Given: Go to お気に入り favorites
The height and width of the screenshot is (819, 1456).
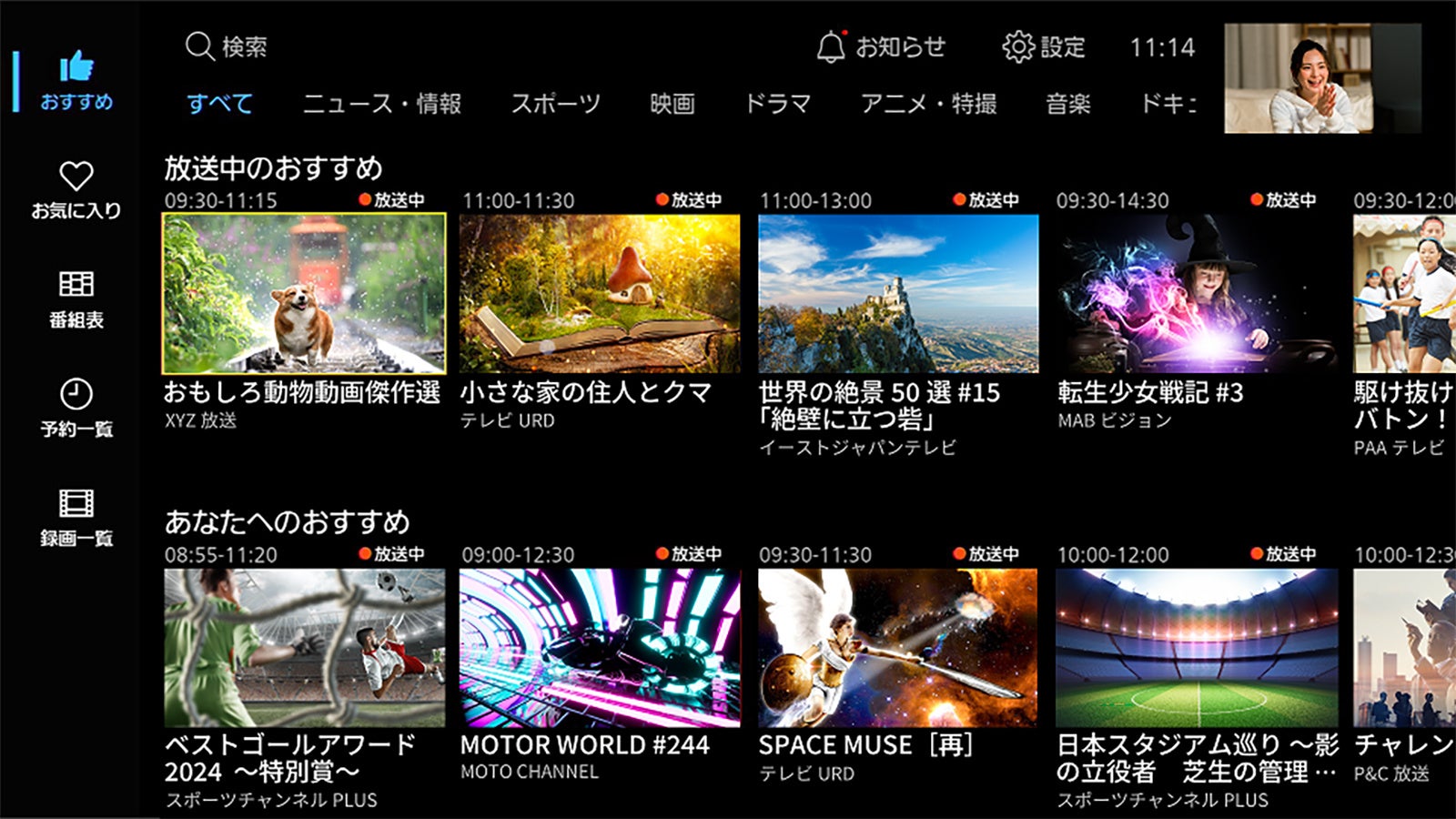Looking at the screenshot, I should point(76,190).
